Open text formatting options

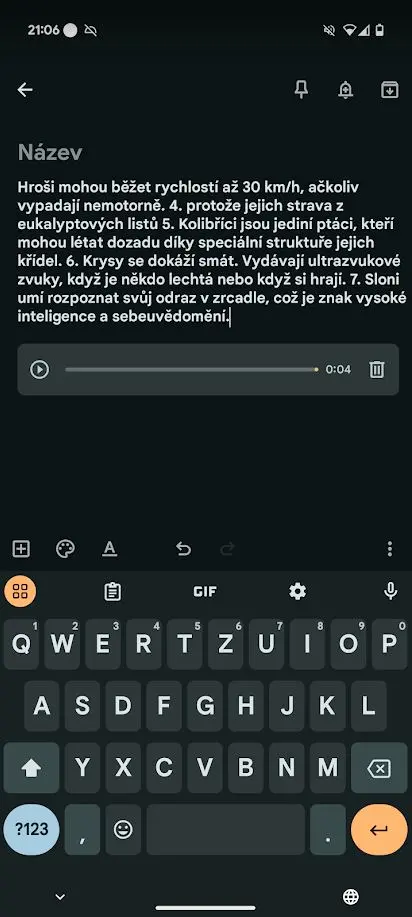(x=109, y=549)
